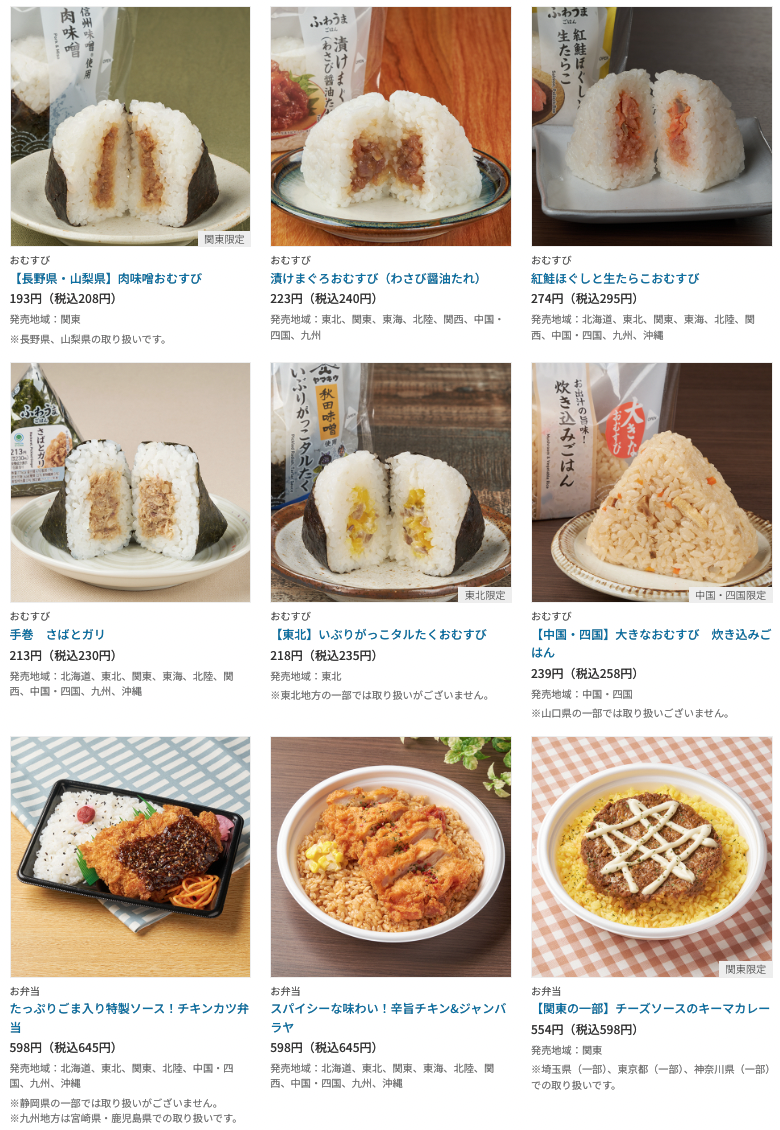780x1130 pixels.
Task: Open 紅鮭ほぐしと生たらこおむすび details
Action: click(615, 279)
